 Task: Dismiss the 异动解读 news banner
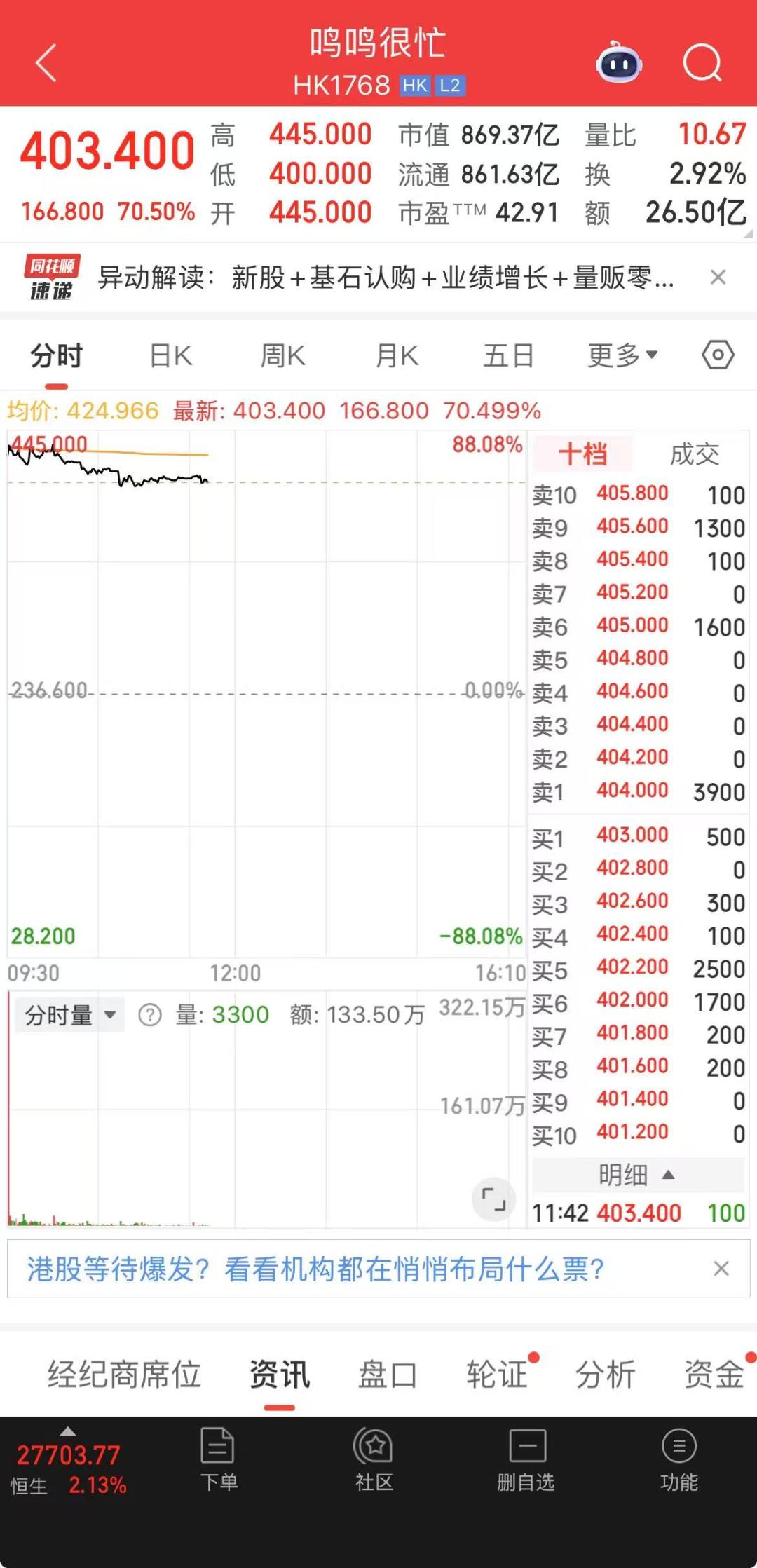[x=718, y=278]
